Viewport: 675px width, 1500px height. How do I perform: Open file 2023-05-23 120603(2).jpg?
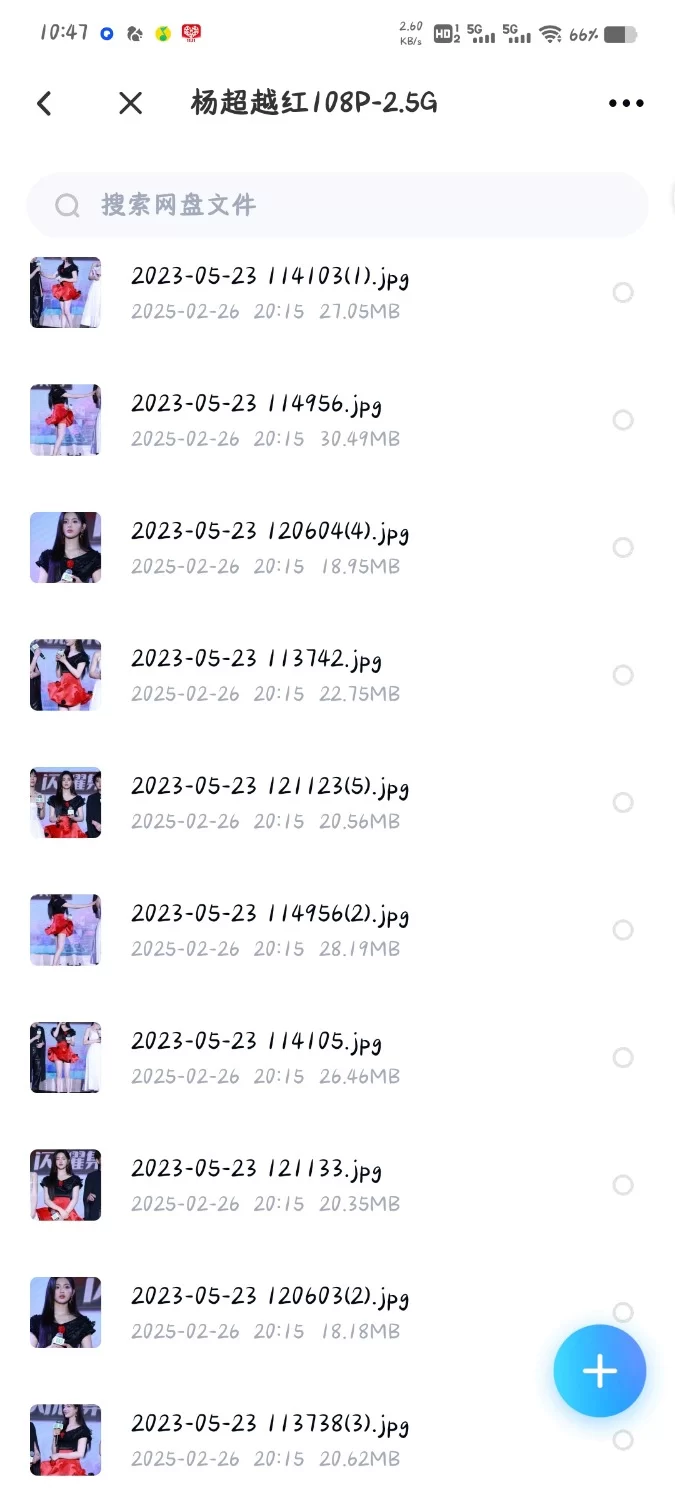tap(270, 1311)
